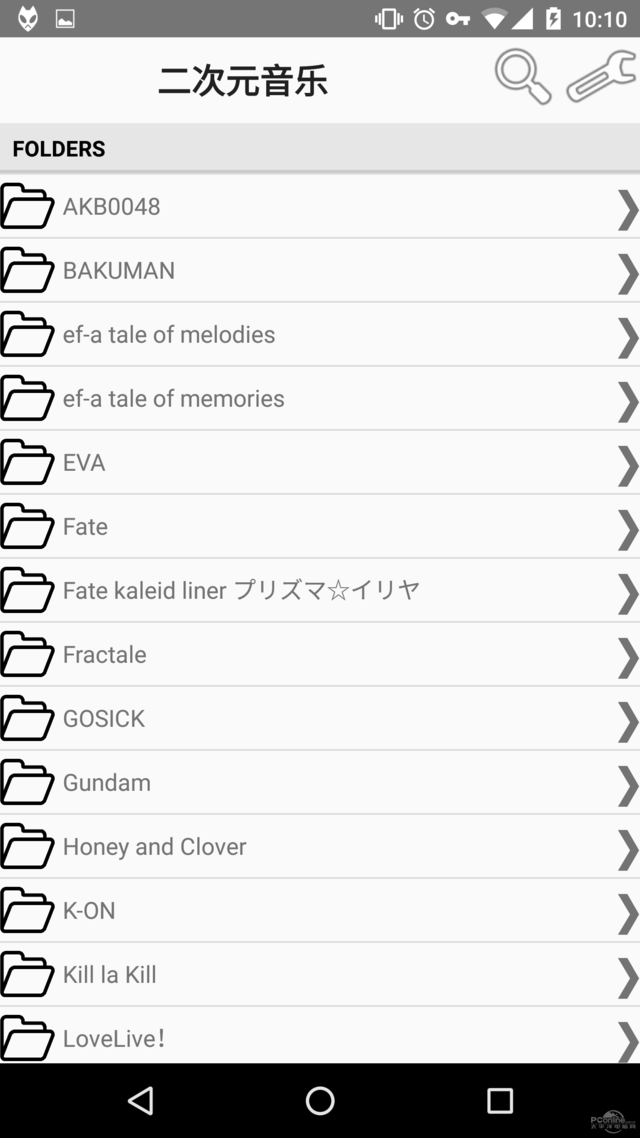Image resolution: width=640 pixels, height=1138 pixels.
Task: Open the Fate kaleid liner folder
Action: point(320,590)
